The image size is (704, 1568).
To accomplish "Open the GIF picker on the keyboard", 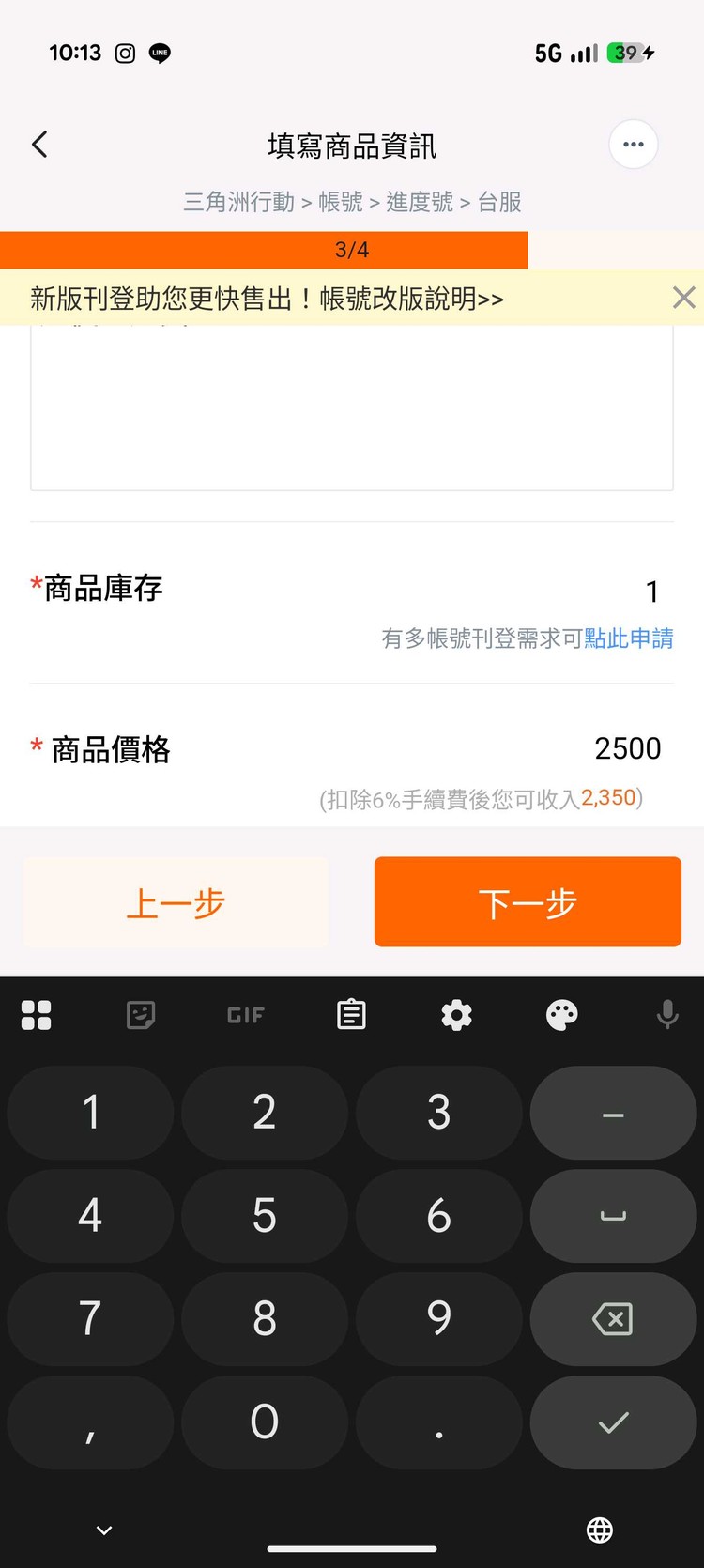I will pos(244,1015).
